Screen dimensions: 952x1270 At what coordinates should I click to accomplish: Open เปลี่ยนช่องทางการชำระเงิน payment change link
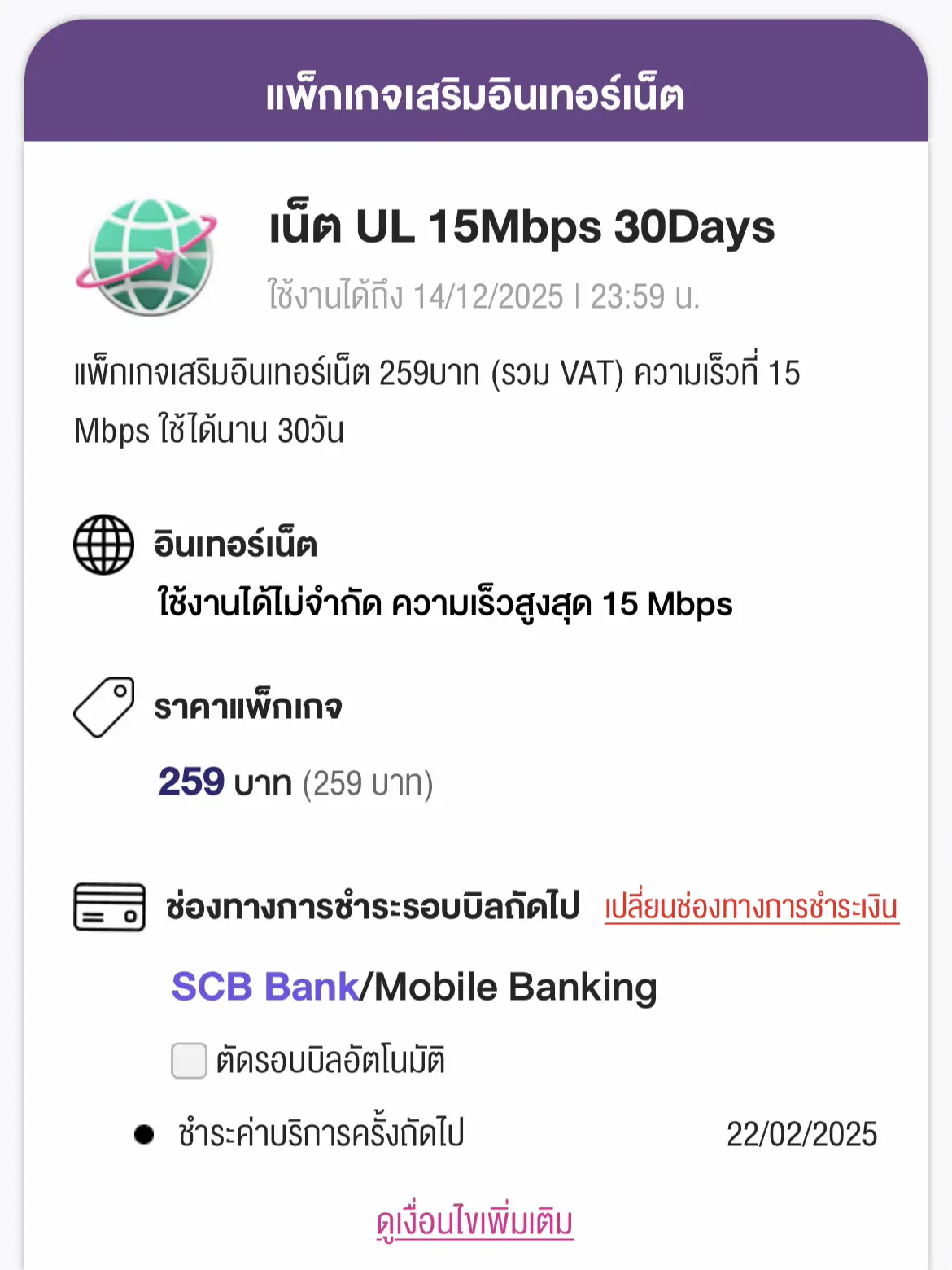751,906
